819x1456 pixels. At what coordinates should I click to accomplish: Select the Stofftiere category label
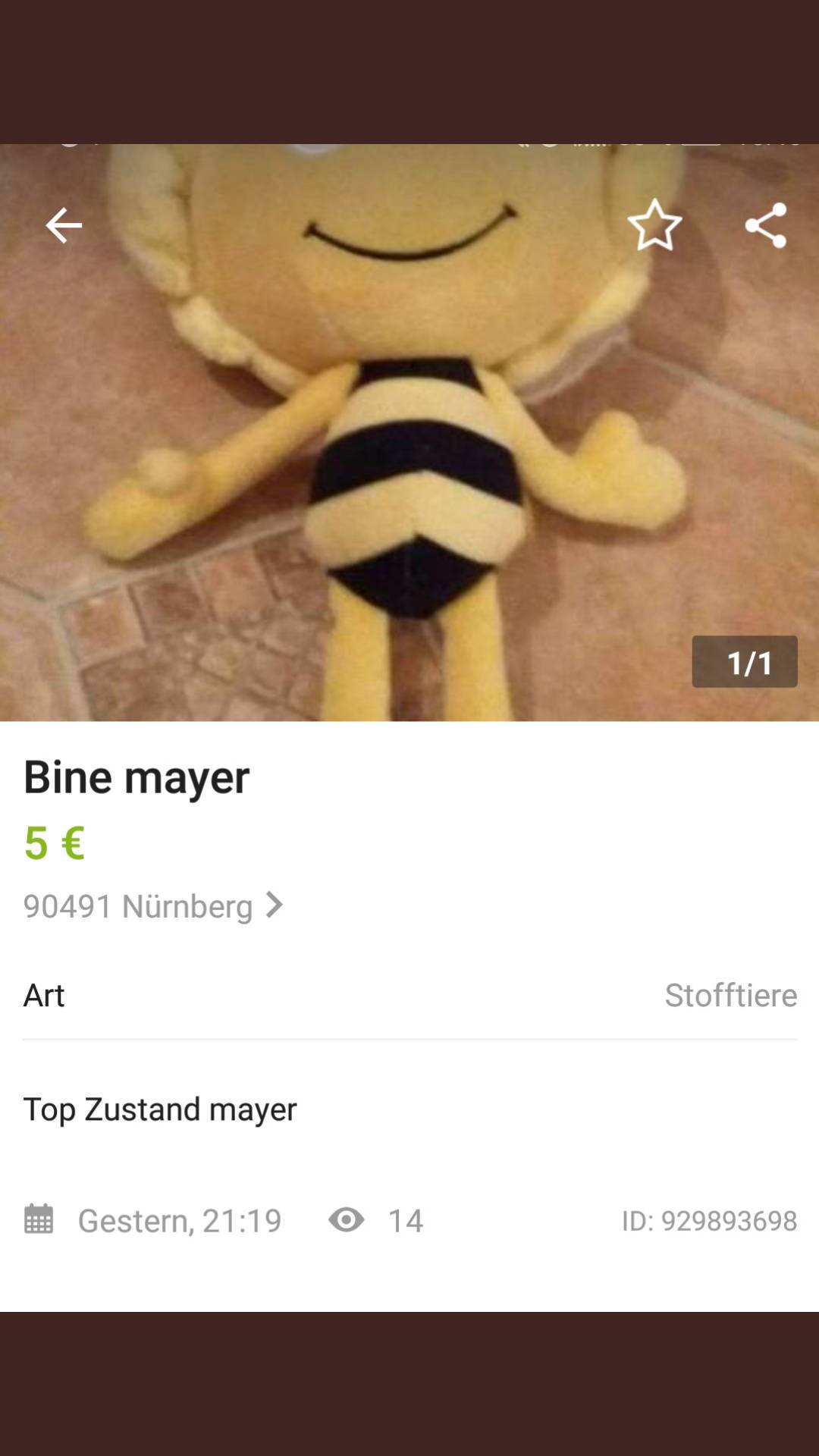[730, 995]
